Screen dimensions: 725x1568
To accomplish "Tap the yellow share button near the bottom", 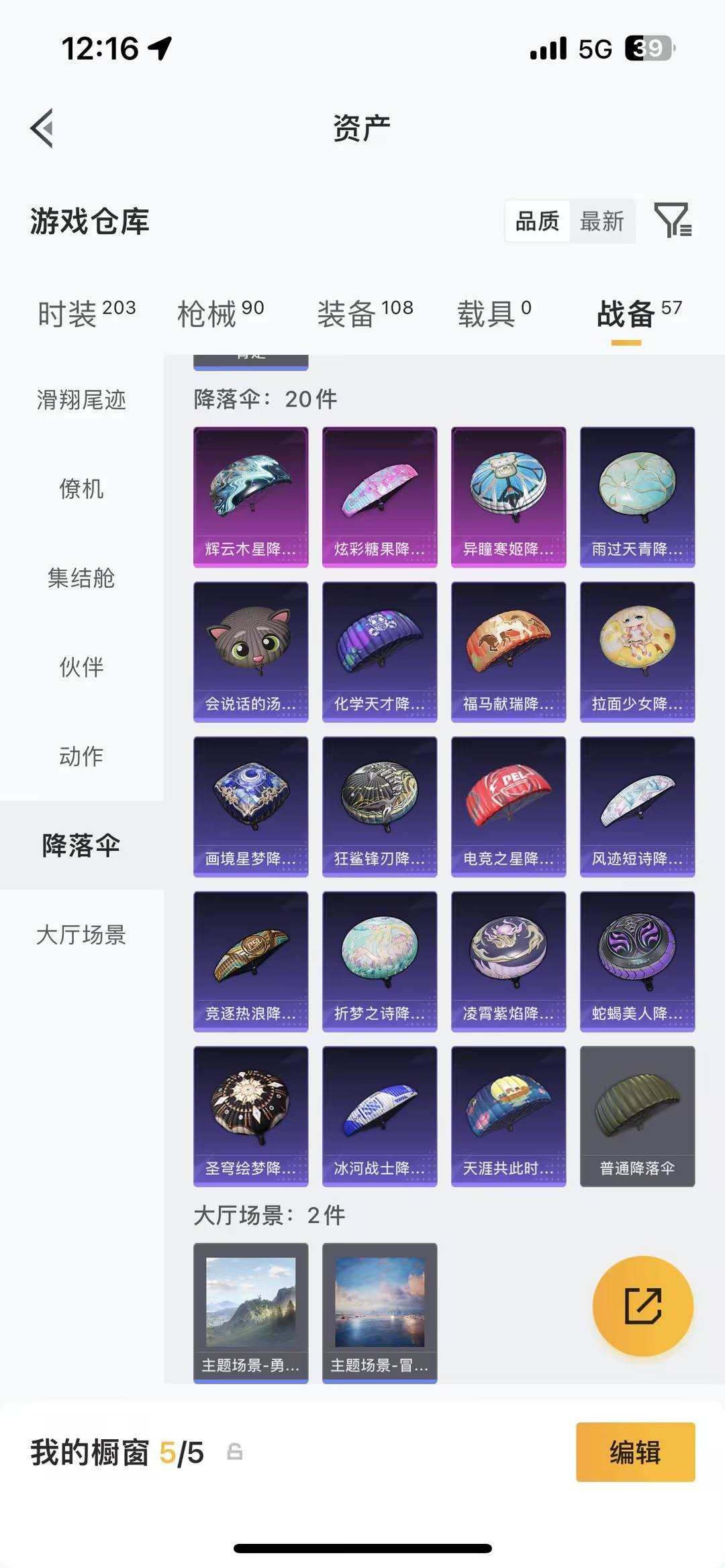I will (642, 1304).
